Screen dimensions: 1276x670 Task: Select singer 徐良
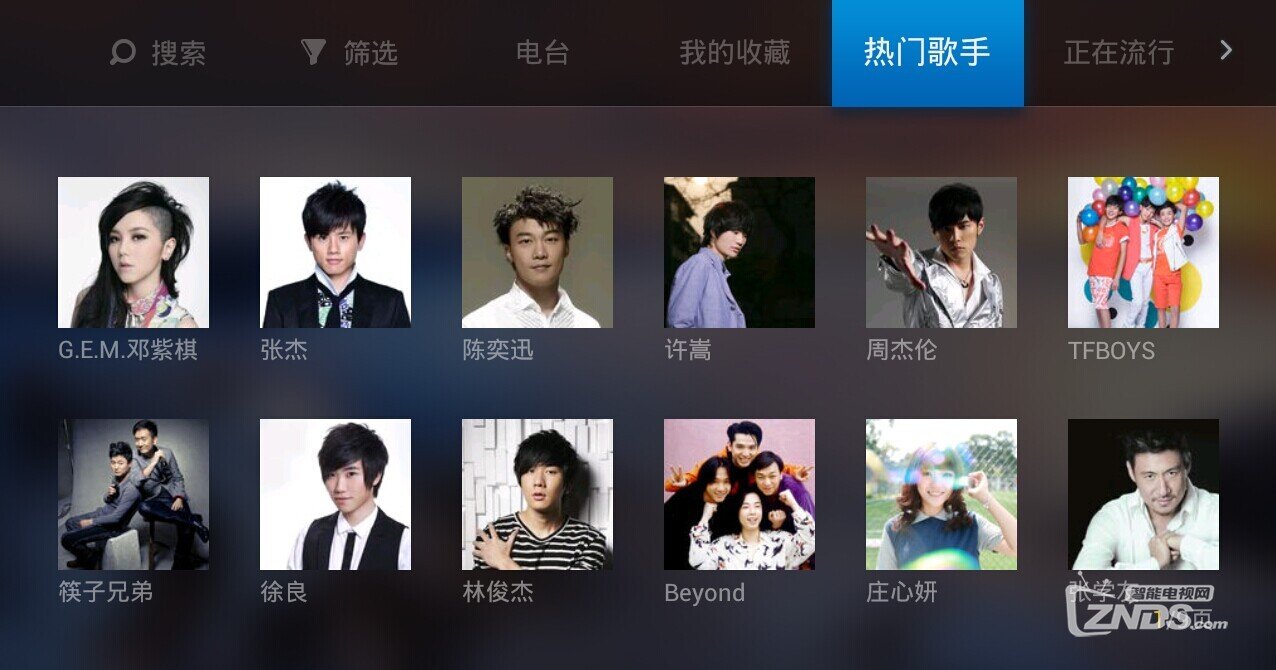(x=335, y=494)
